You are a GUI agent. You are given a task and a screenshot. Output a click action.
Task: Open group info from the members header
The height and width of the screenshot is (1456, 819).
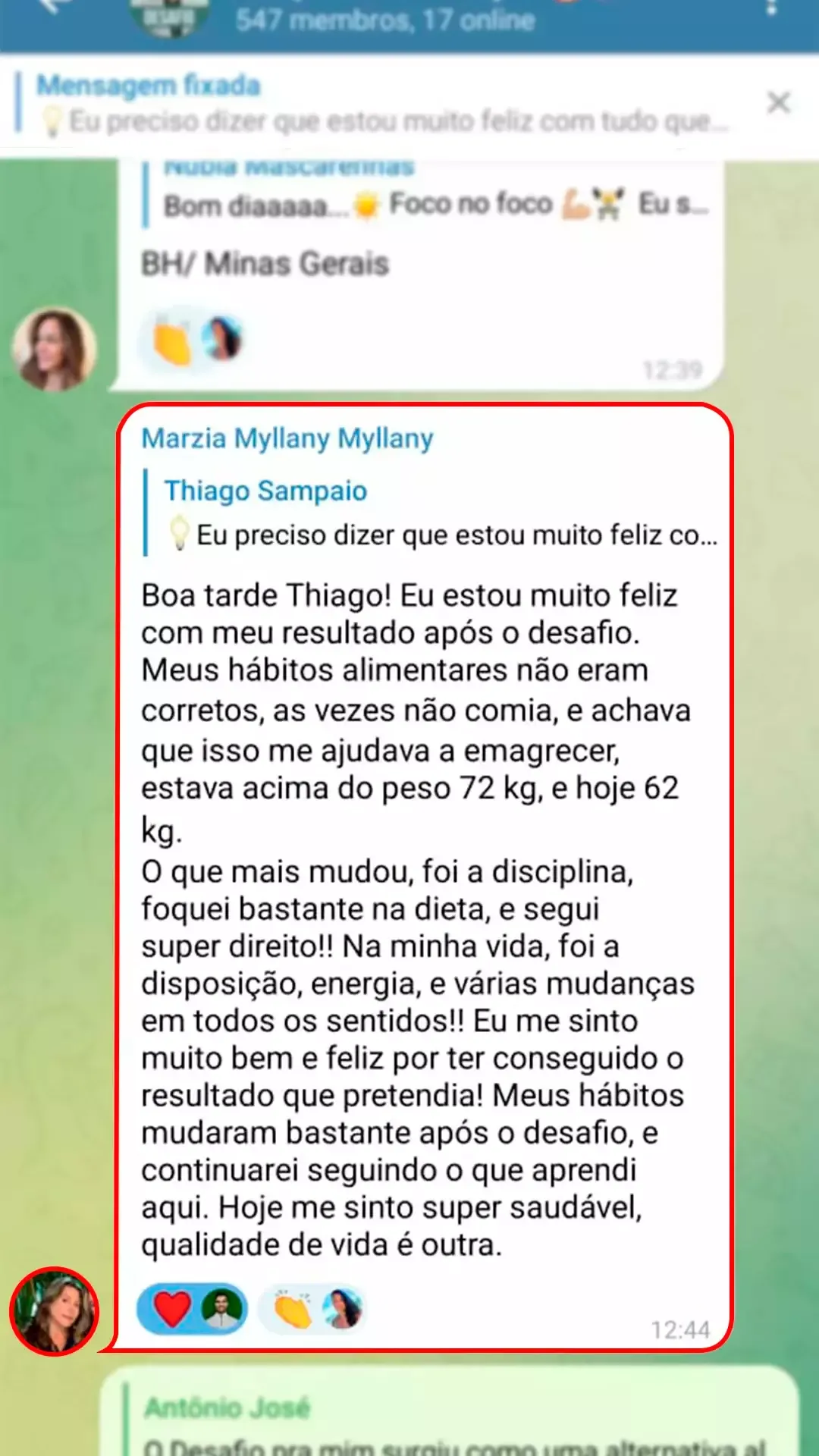(x=384, y=20)
